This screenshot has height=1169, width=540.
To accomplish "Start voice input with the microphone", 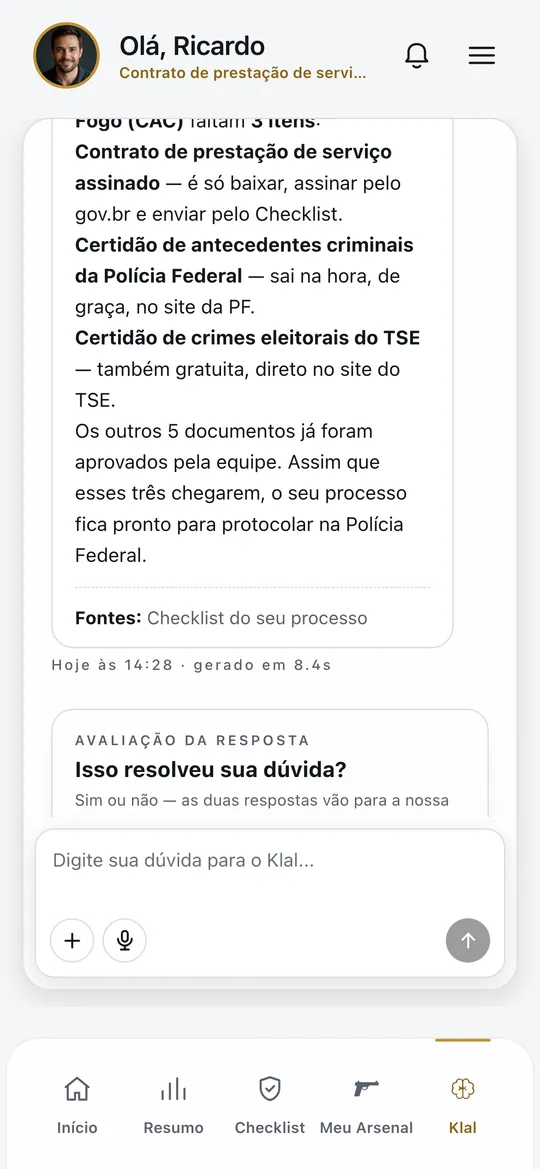I will (125, 940).
